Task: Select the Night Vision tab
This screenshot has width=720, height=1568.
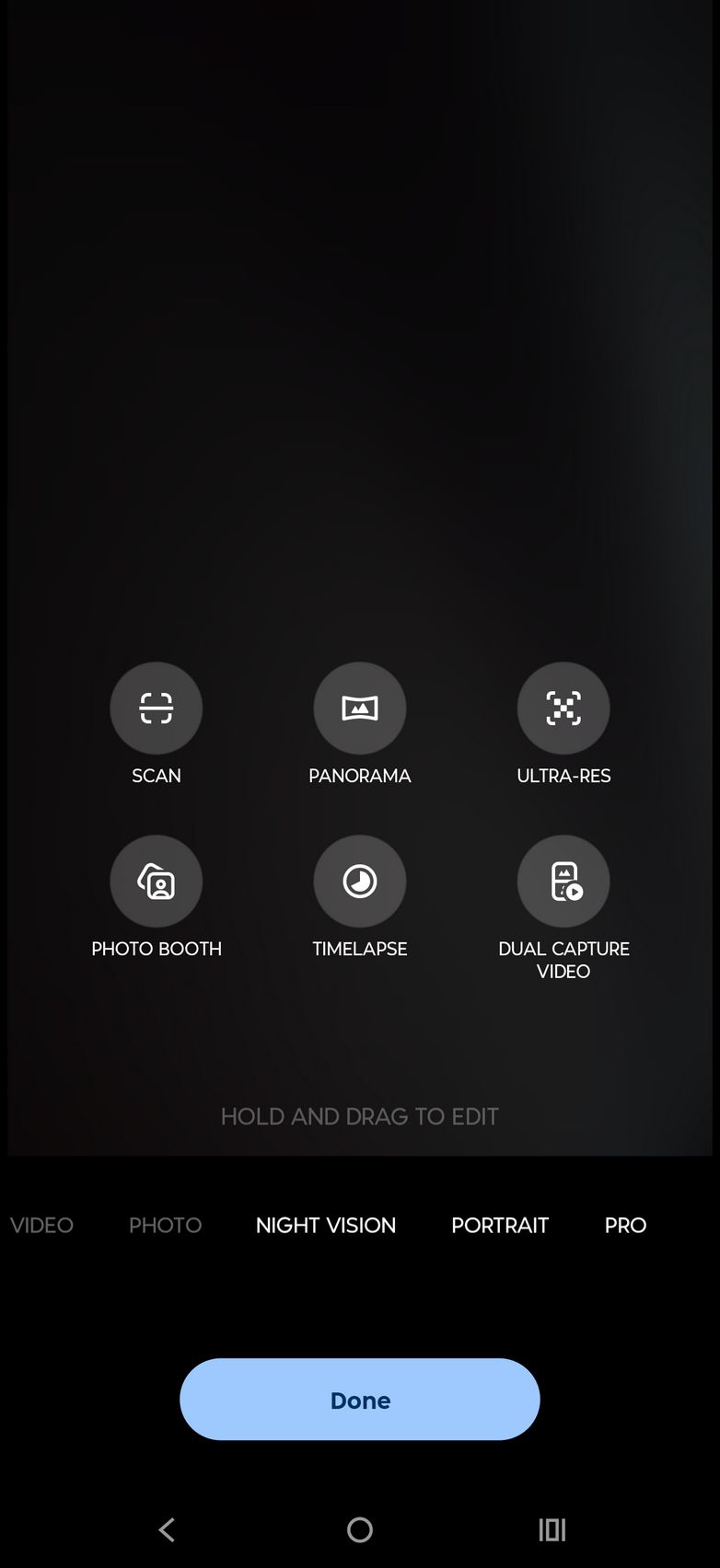Action: tap(326, 1225)
